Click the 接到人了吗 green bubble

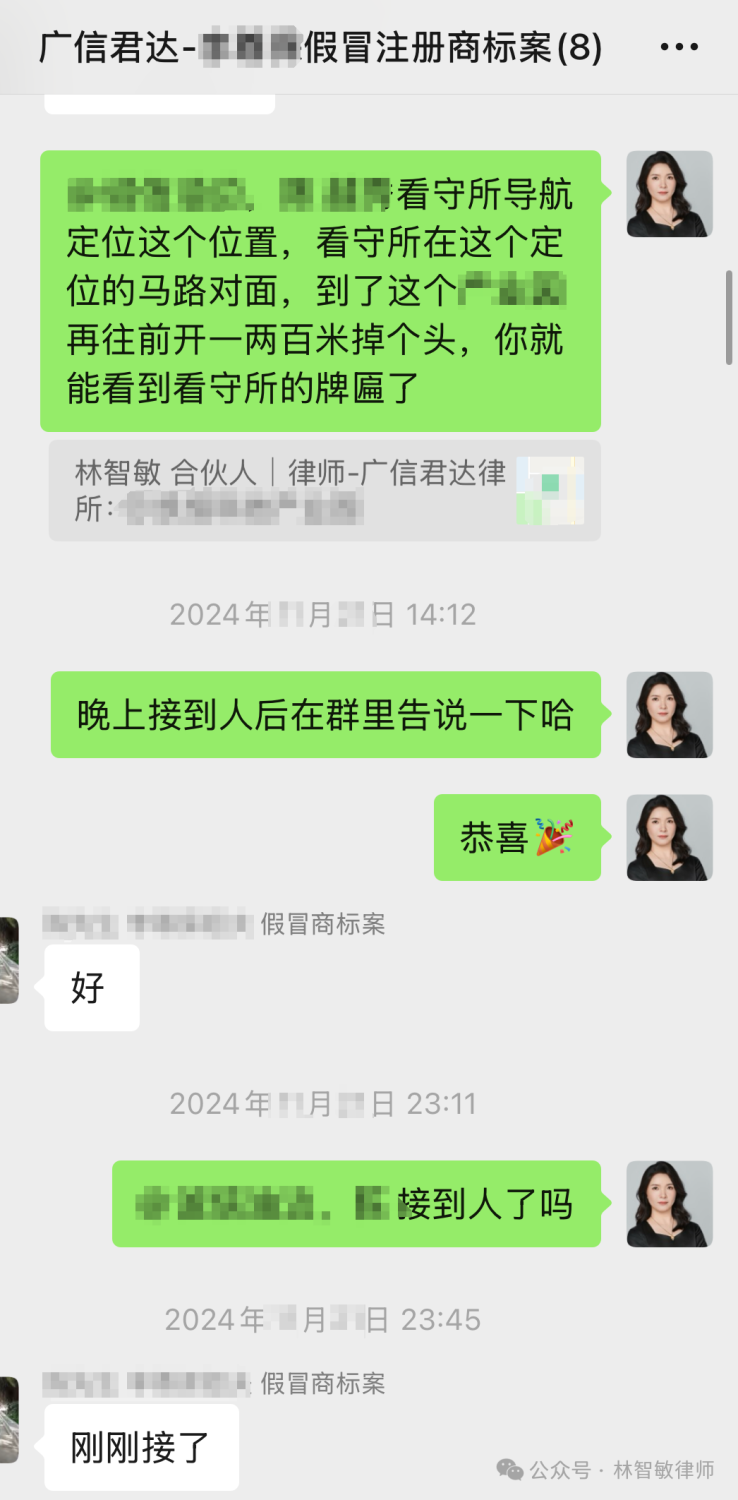(355, 1205)
